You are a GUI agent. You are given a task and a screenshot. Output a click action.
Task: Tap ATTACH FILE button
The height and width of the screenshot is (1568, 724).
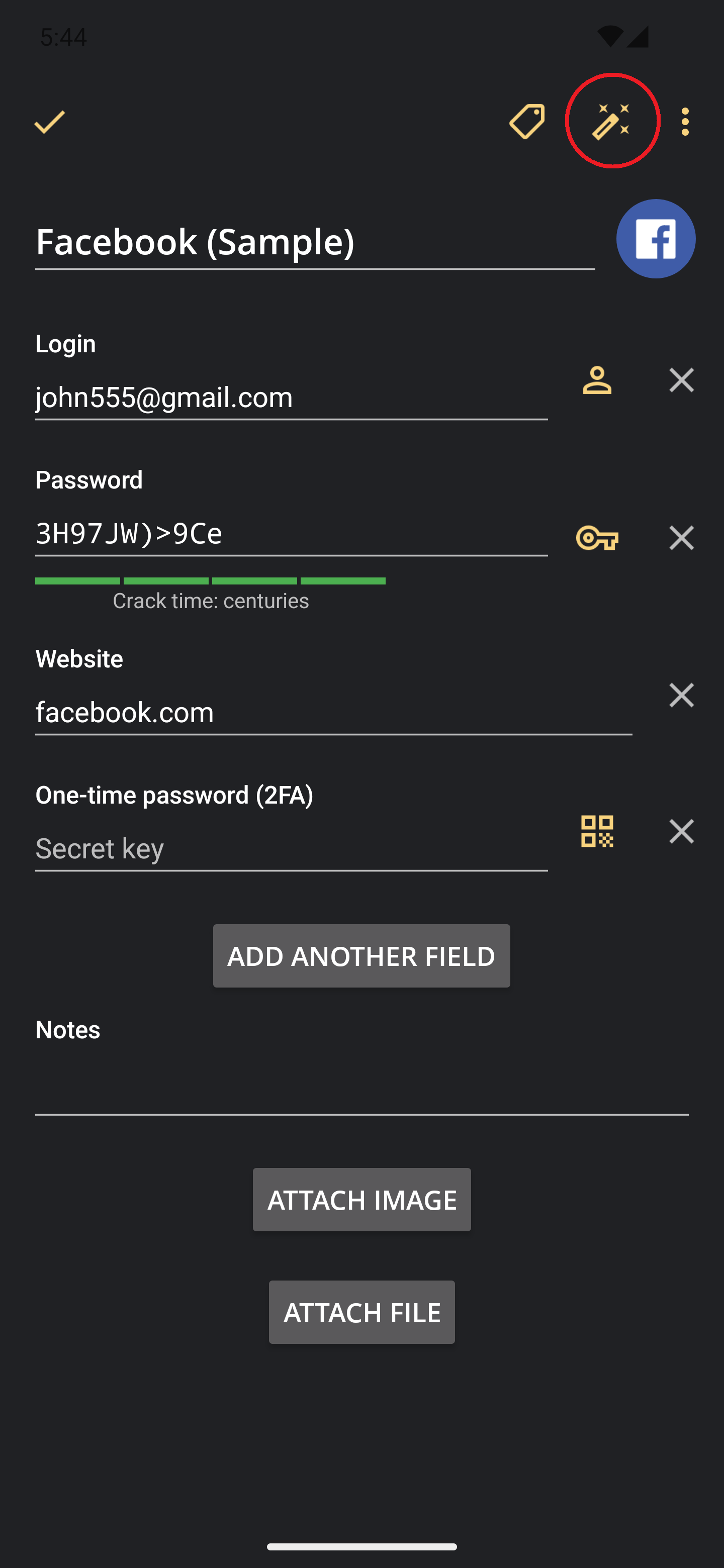361,1312
